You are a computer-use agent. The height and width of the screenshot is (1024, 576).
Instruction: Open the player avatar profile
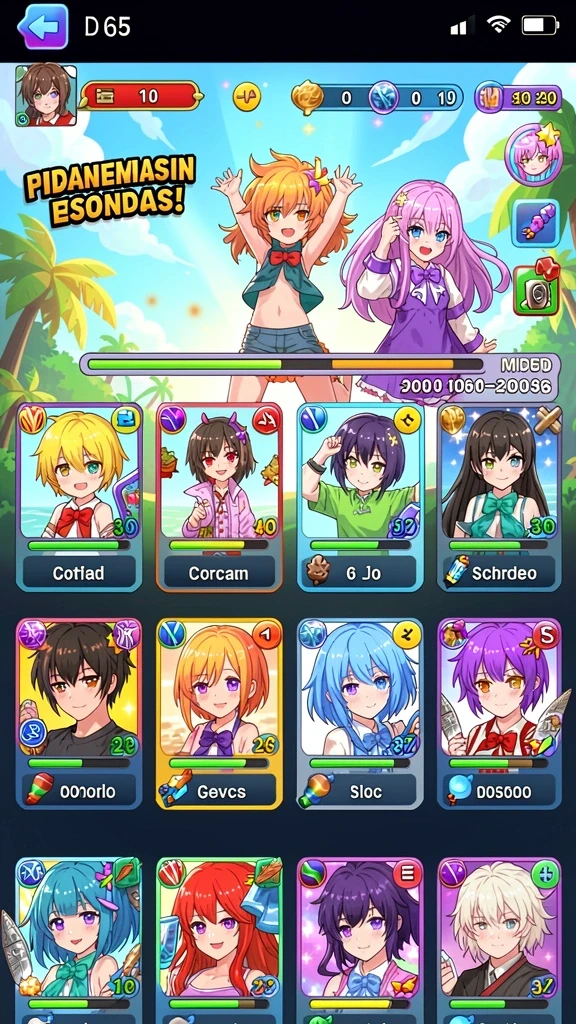46,95
